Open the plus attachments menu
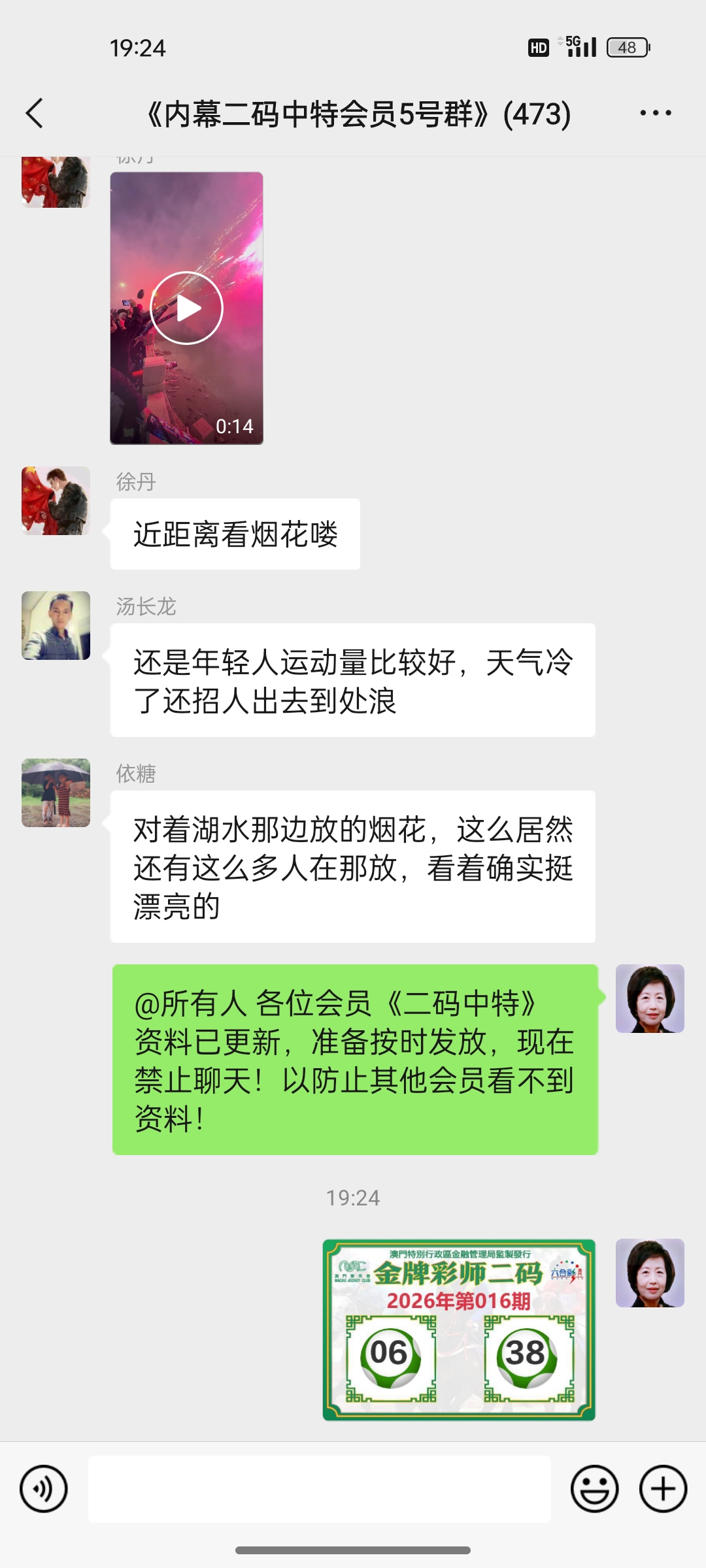 (x=663, y=1489)
